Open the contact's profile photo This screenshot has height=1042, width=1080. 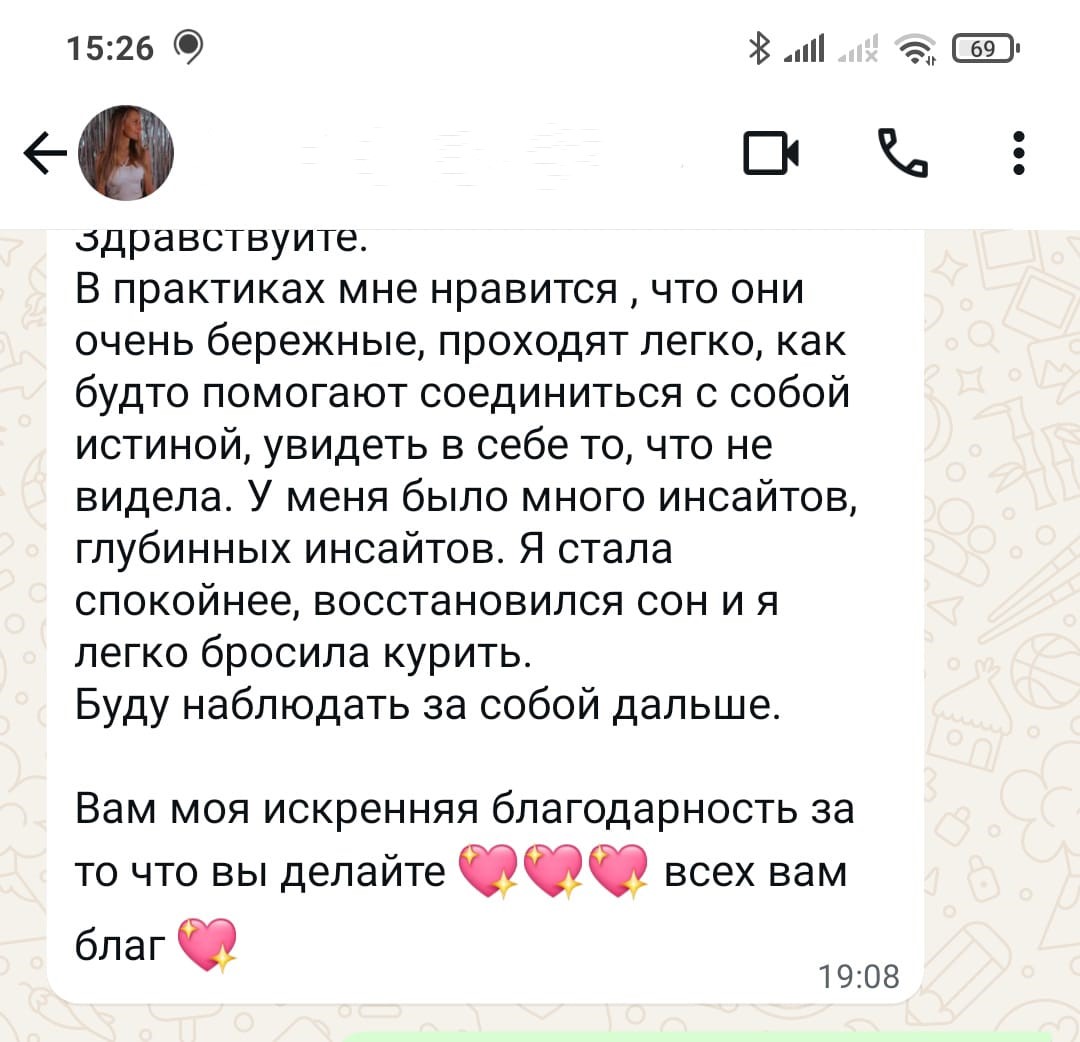pyautogui.click(x=125, y=153)
